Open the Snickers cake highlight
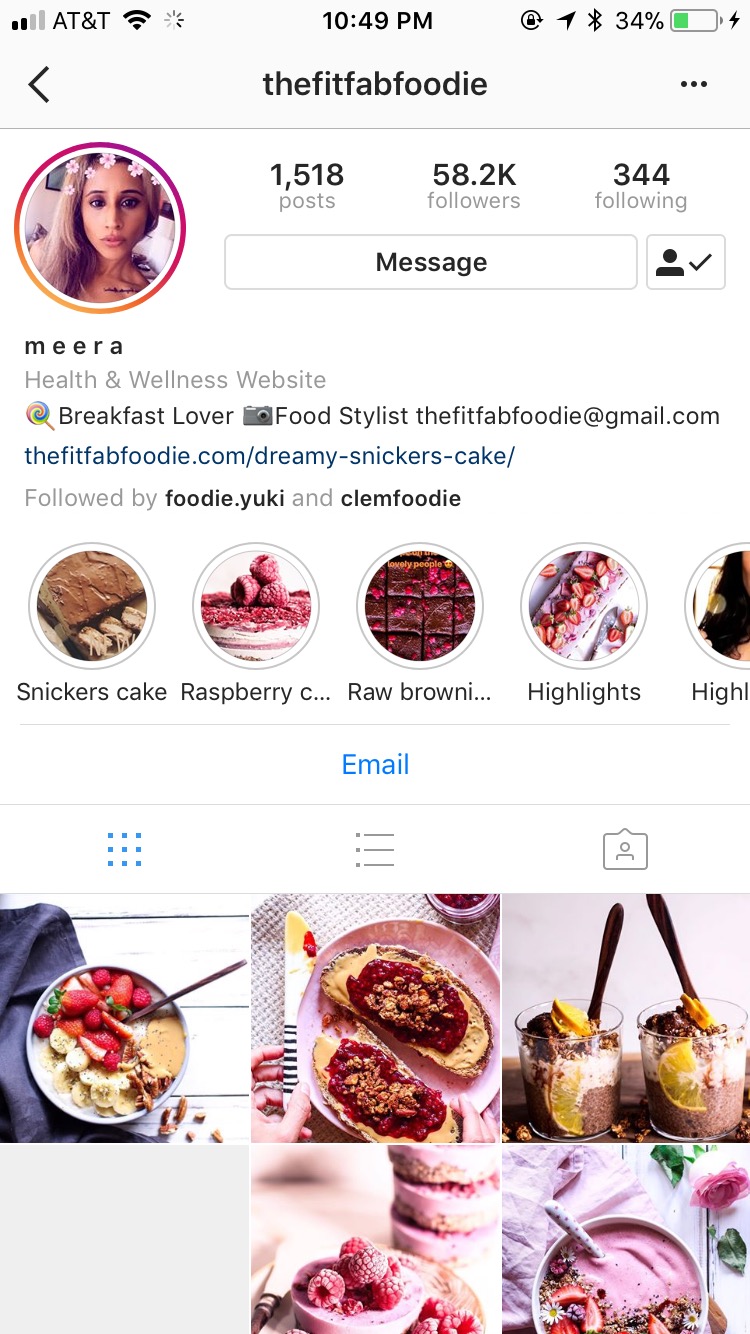 (92, 606)
